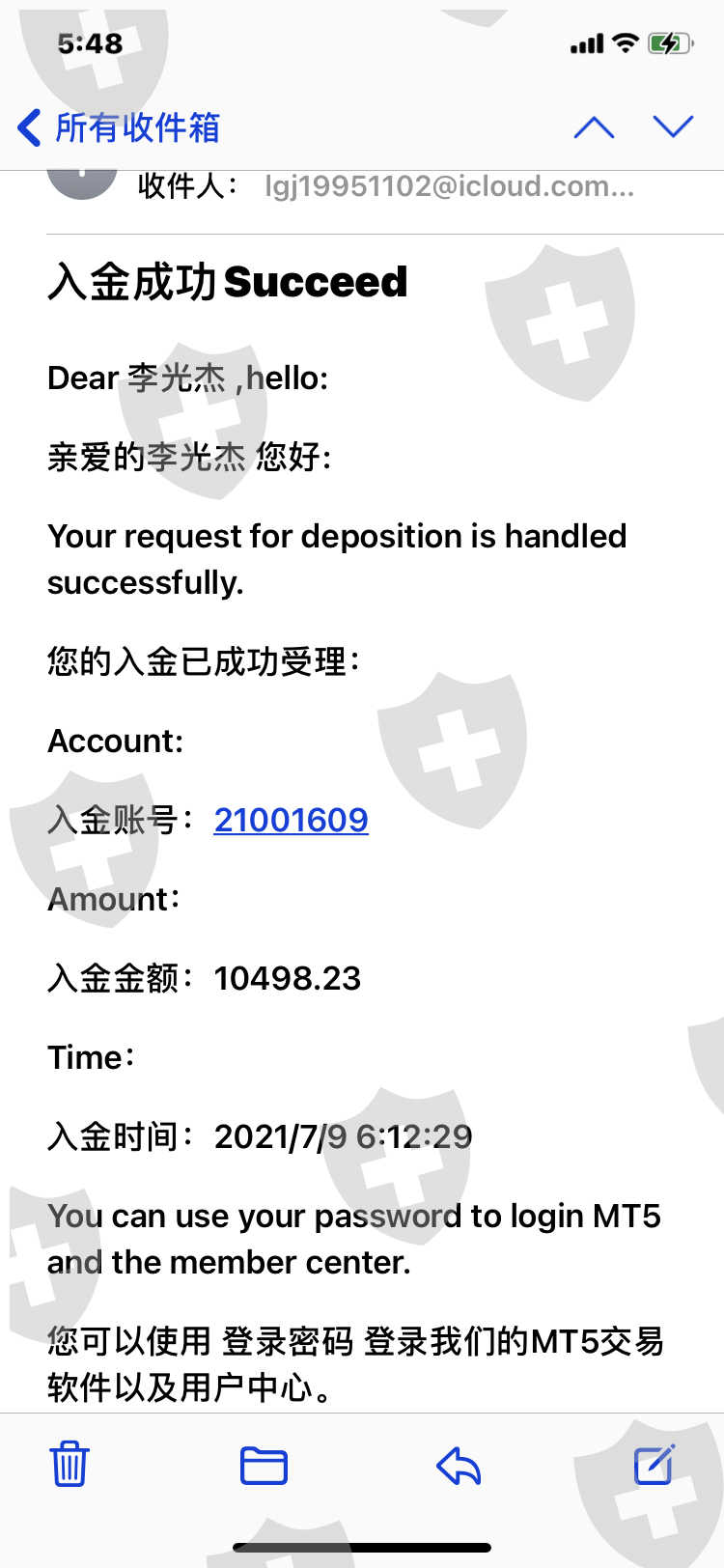The image size is (724, 1568).
Task: Compose a new email
Action: point(654,1464)
